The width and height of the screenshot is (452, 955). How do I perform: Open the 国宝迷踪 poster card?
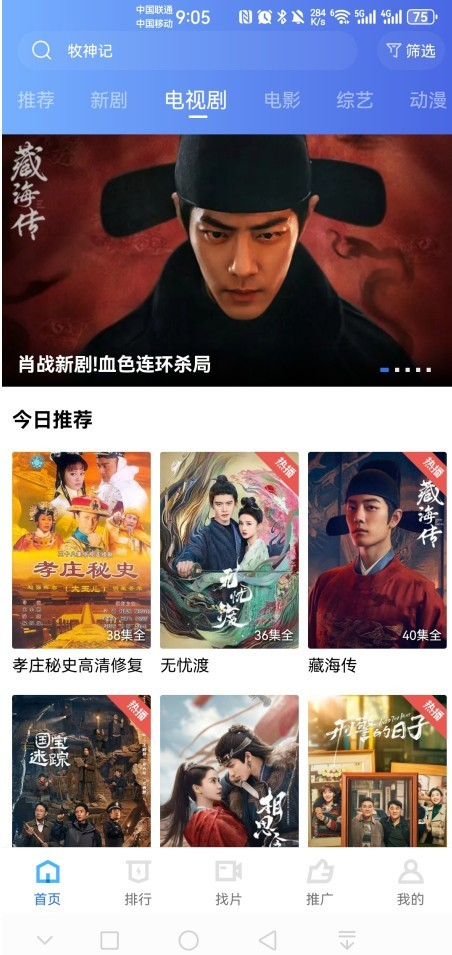(x=81, y=770)
